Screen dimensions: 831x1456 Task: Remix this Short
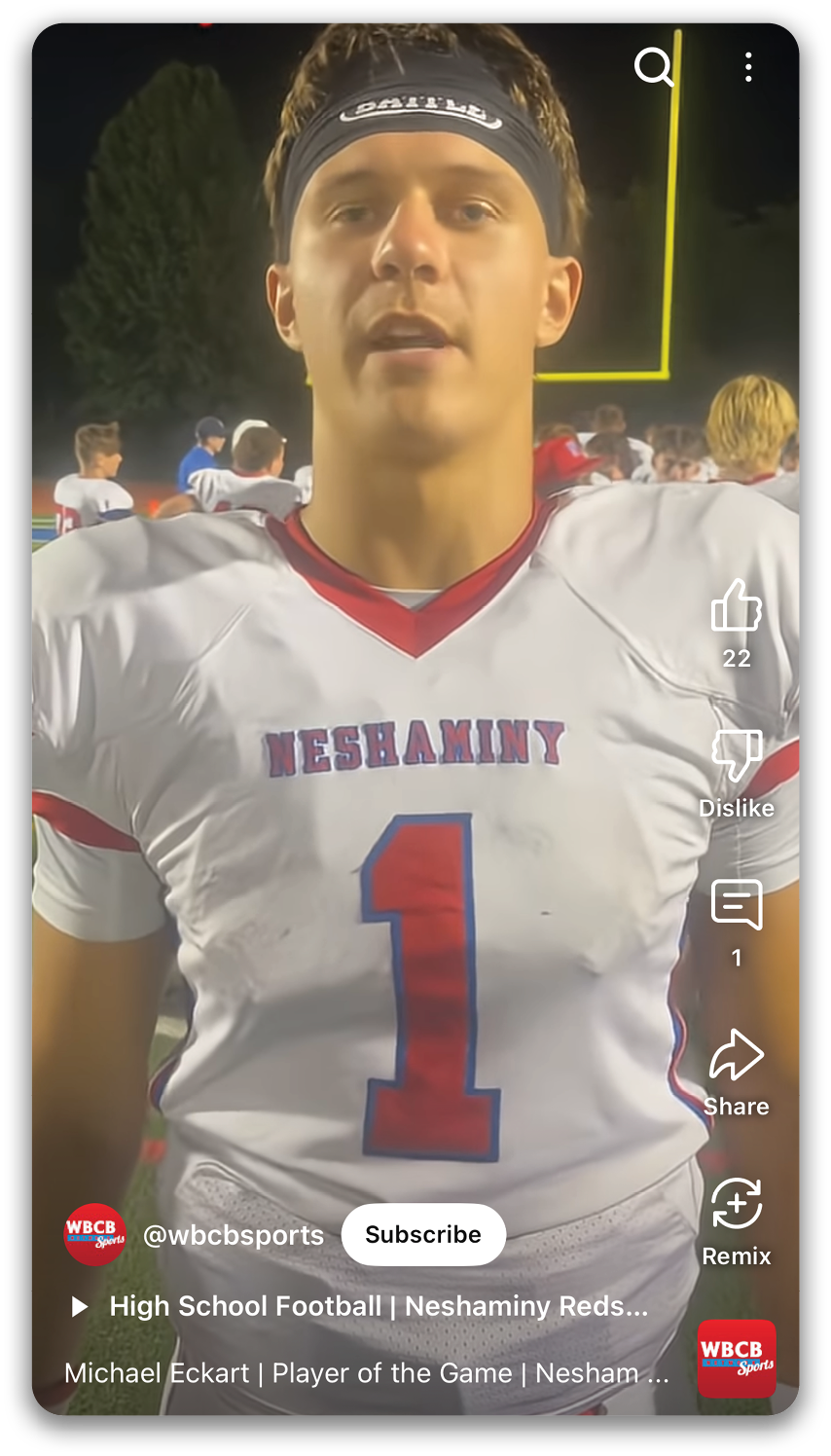pyautogui.click(x=736, y=1205)
